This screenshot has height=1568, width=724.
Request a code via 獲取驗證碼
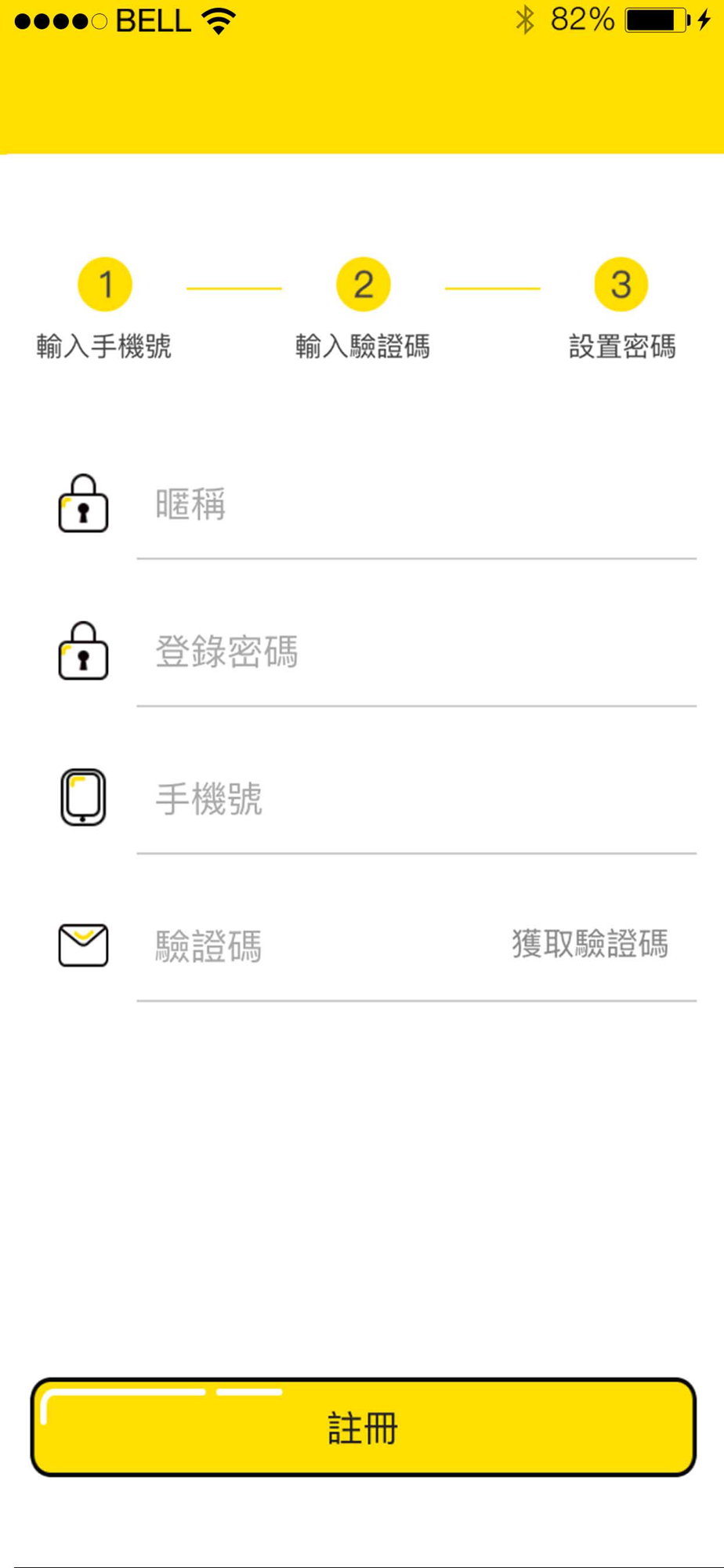(590, 945)
